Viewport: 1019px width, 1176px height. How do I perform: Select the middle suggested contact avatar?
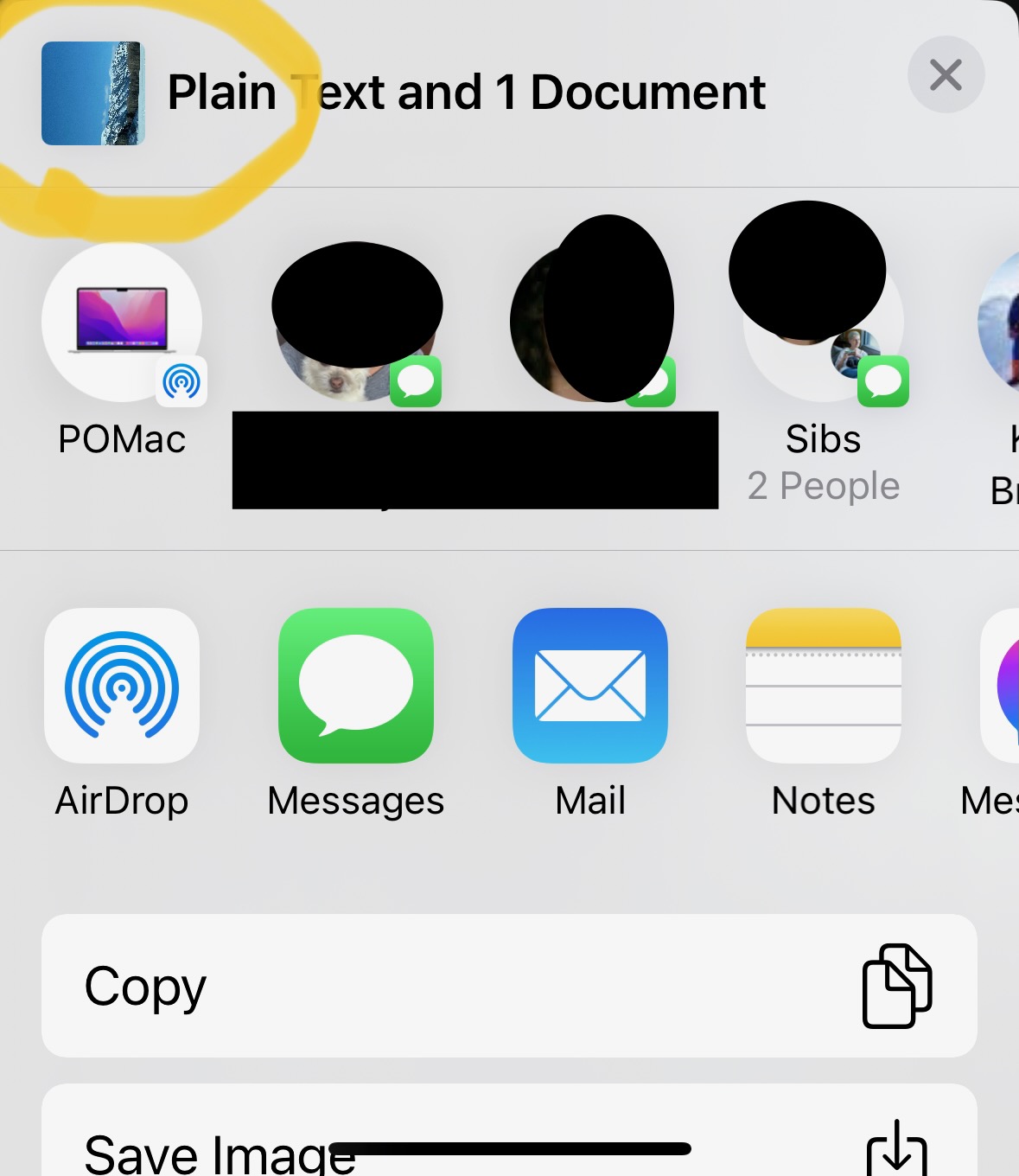(590, 320)
